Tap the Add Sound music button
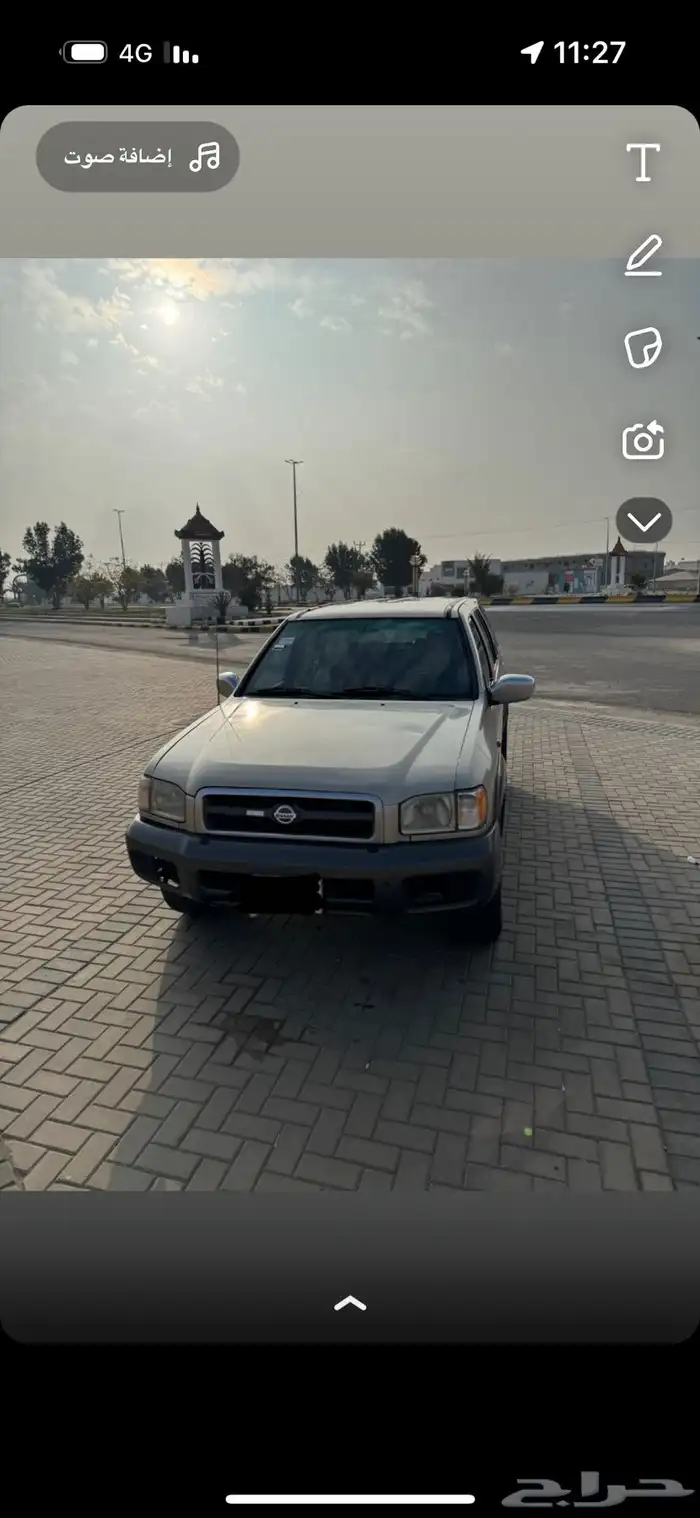The image size is (700, 1518). click(138, 157)
